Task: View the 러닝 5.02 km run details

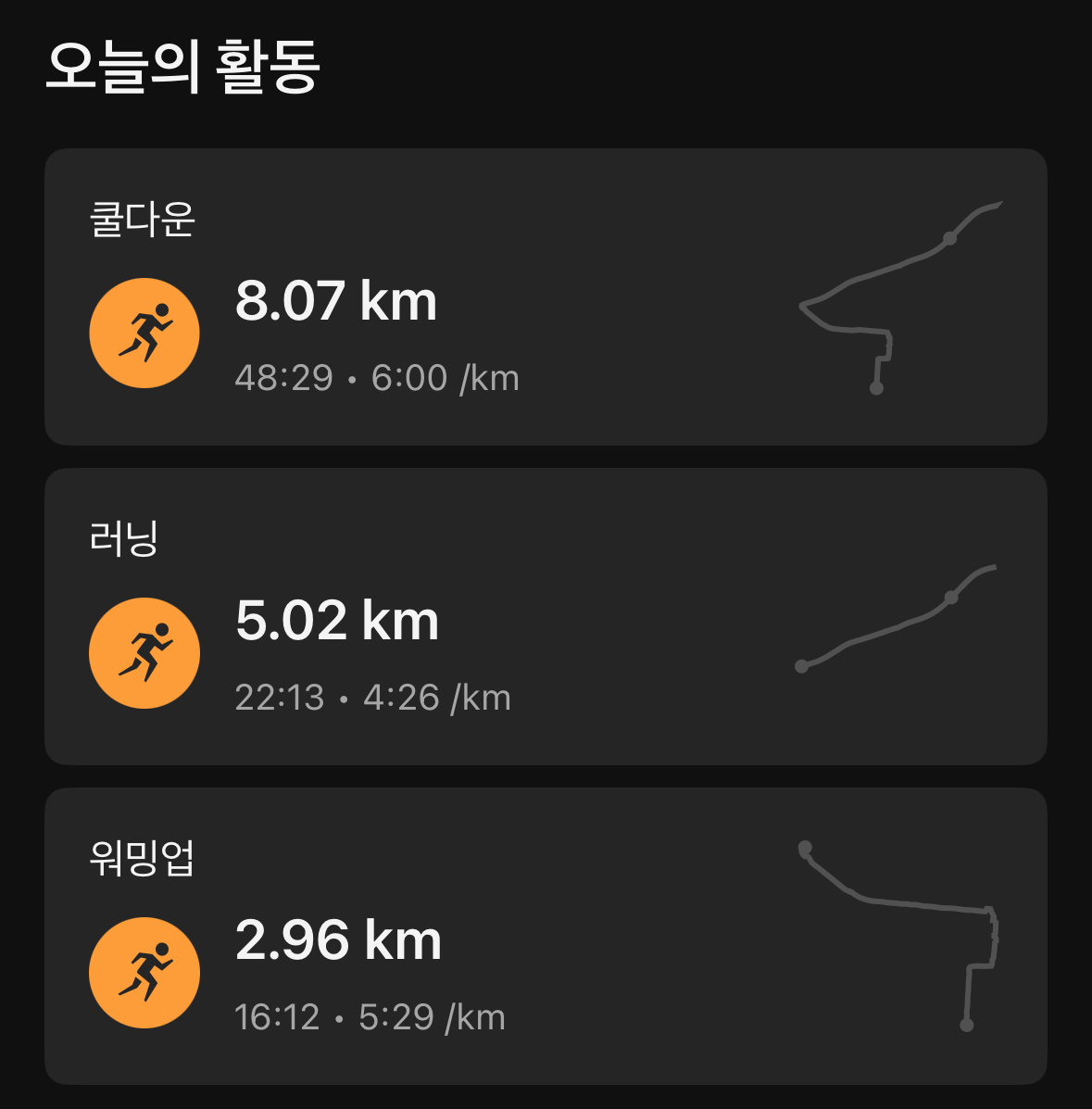Action: 546,617
